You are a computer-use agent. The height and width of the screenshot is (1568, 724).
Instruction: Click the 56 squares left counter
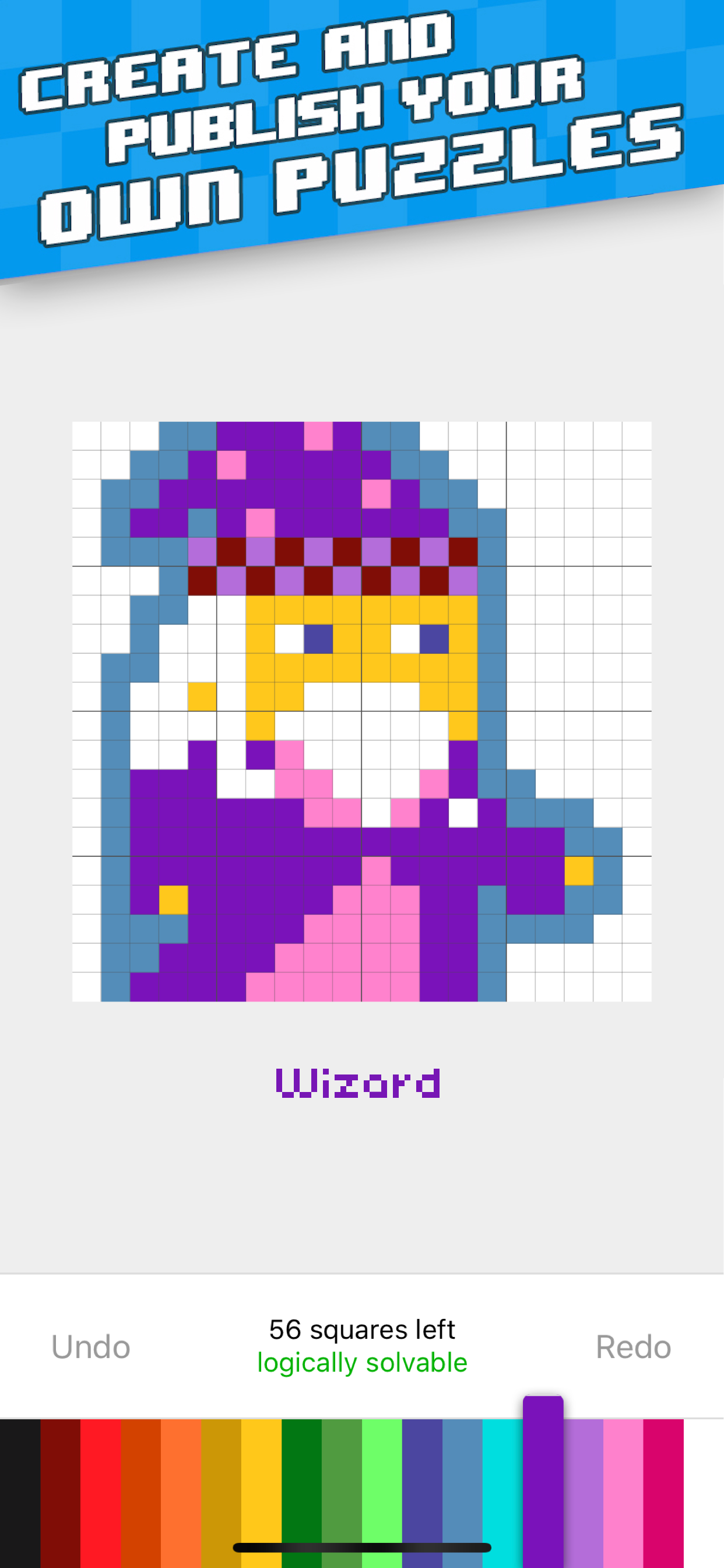pyautogui.click(x=362, y=1329)
